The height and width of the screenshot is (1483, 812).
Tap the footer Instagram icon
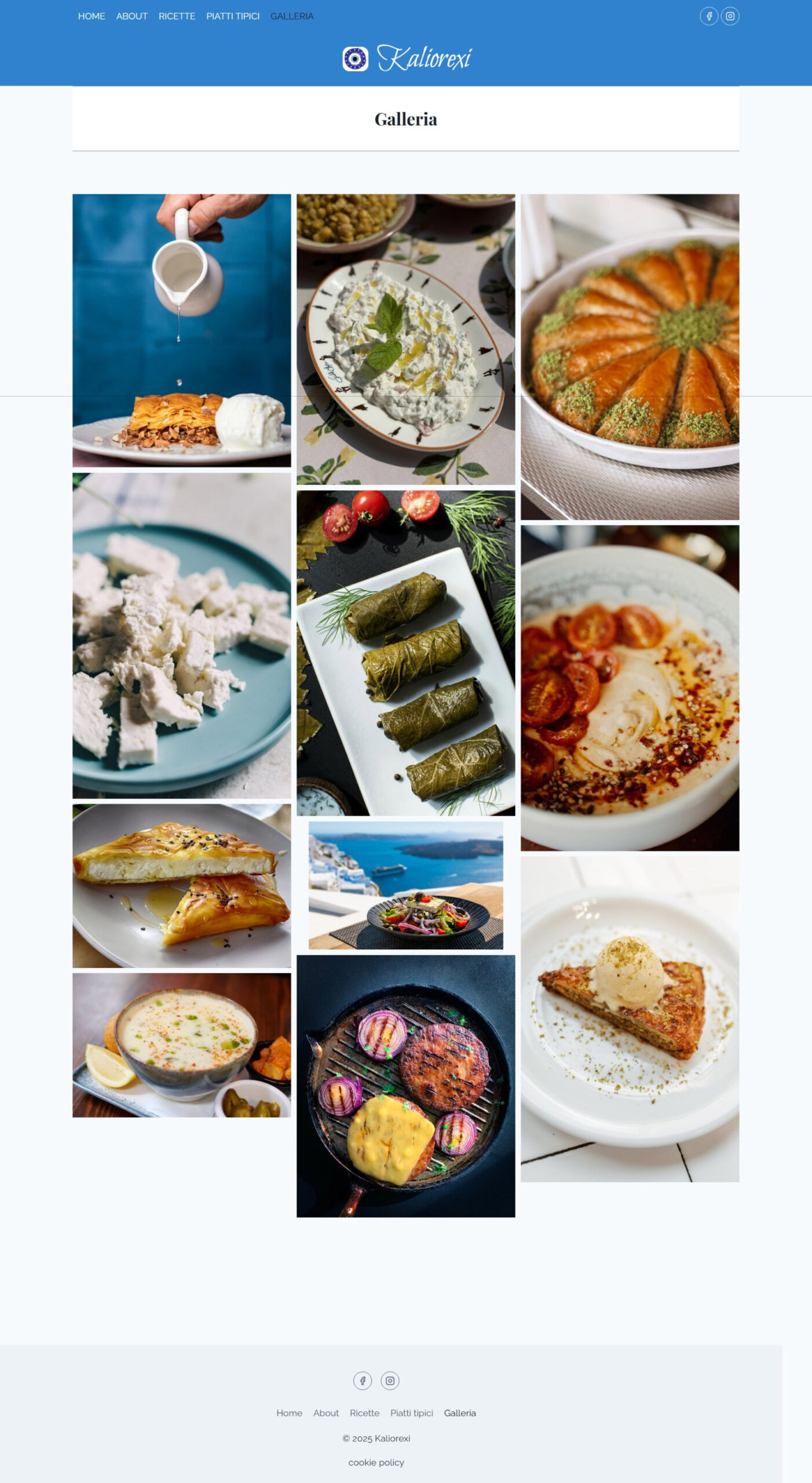(390, 1380)
